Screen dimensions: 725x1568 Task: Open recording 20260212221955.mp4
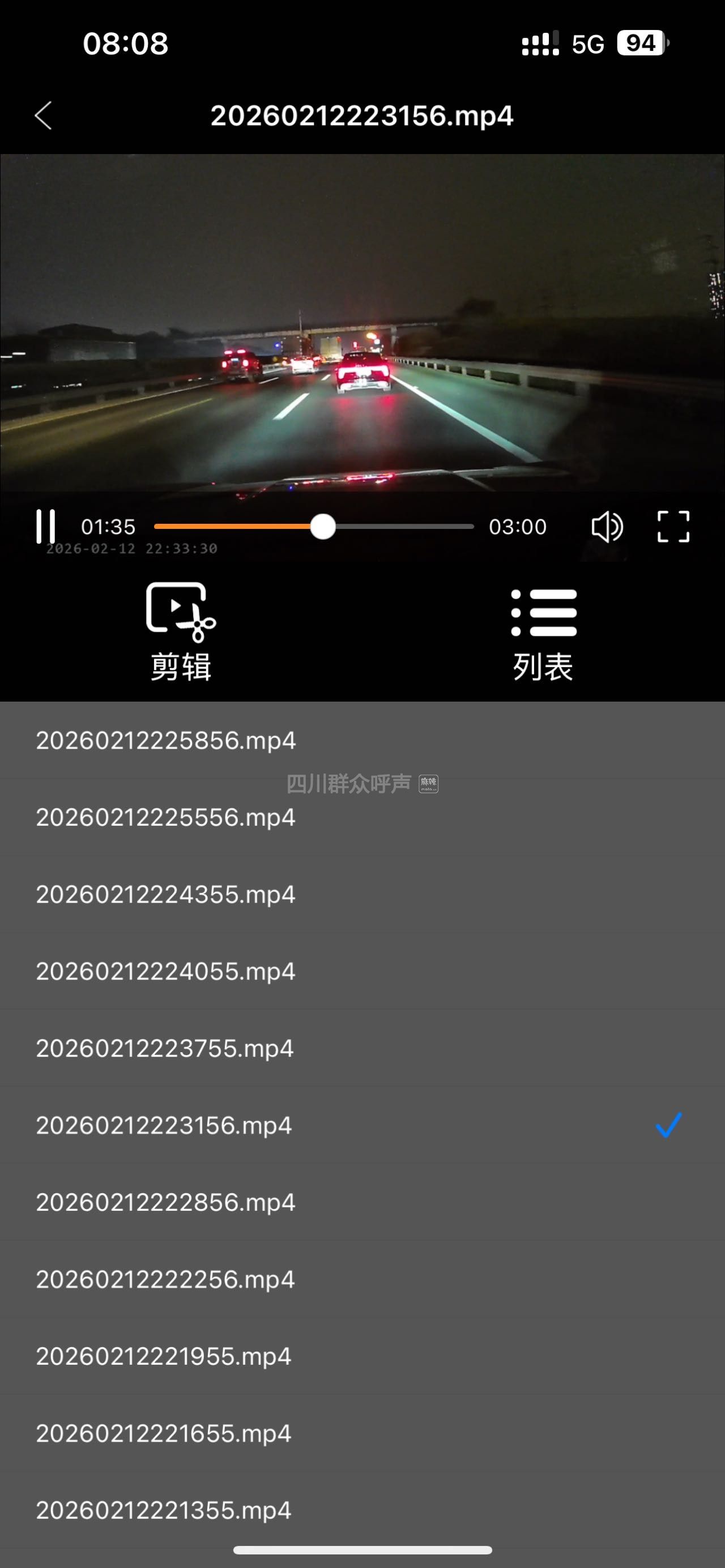click(x=164, y=1357)
